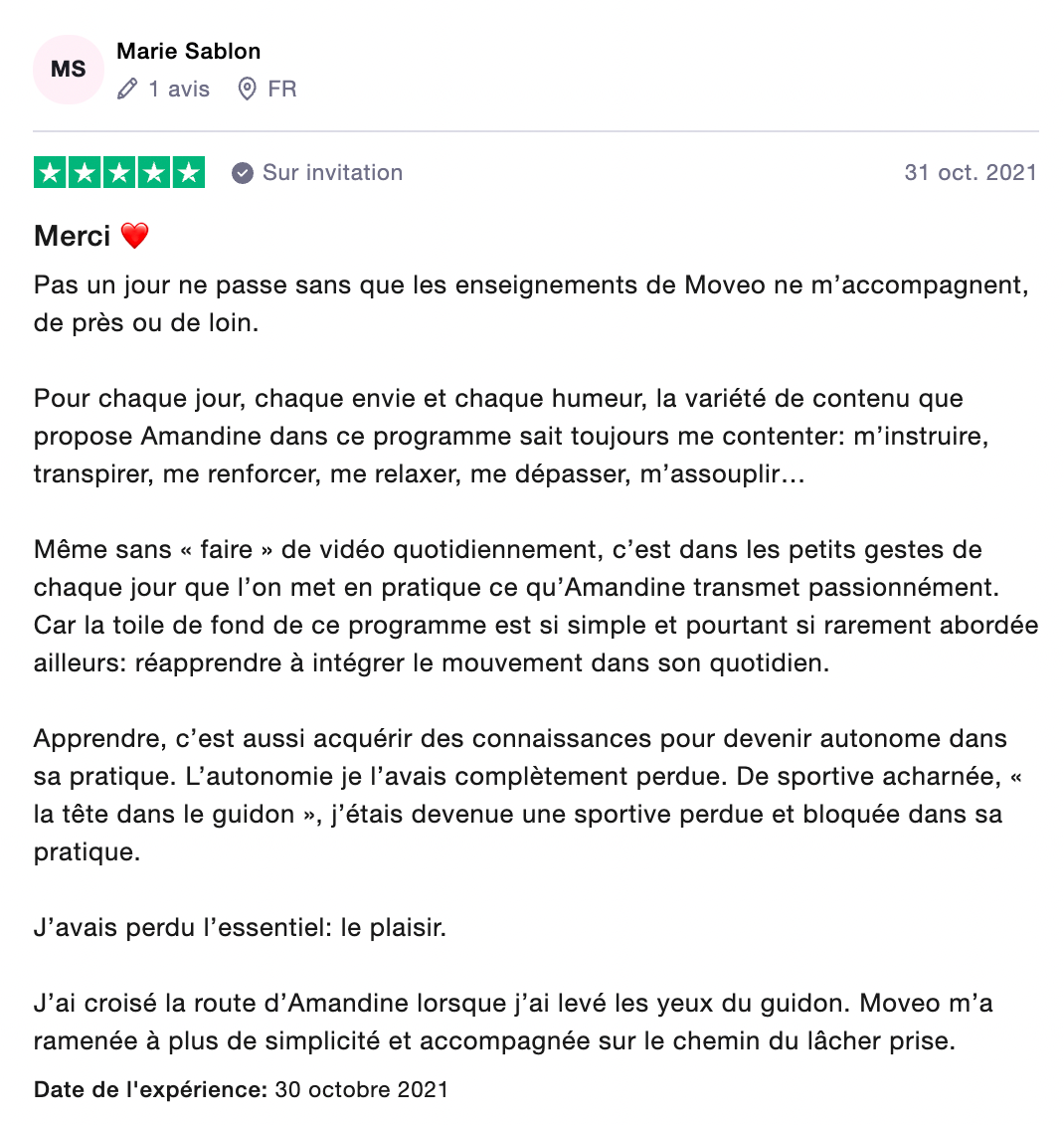Show details for the Sur invitation badge
The image size is (1064, 1125).
[317, 173]
